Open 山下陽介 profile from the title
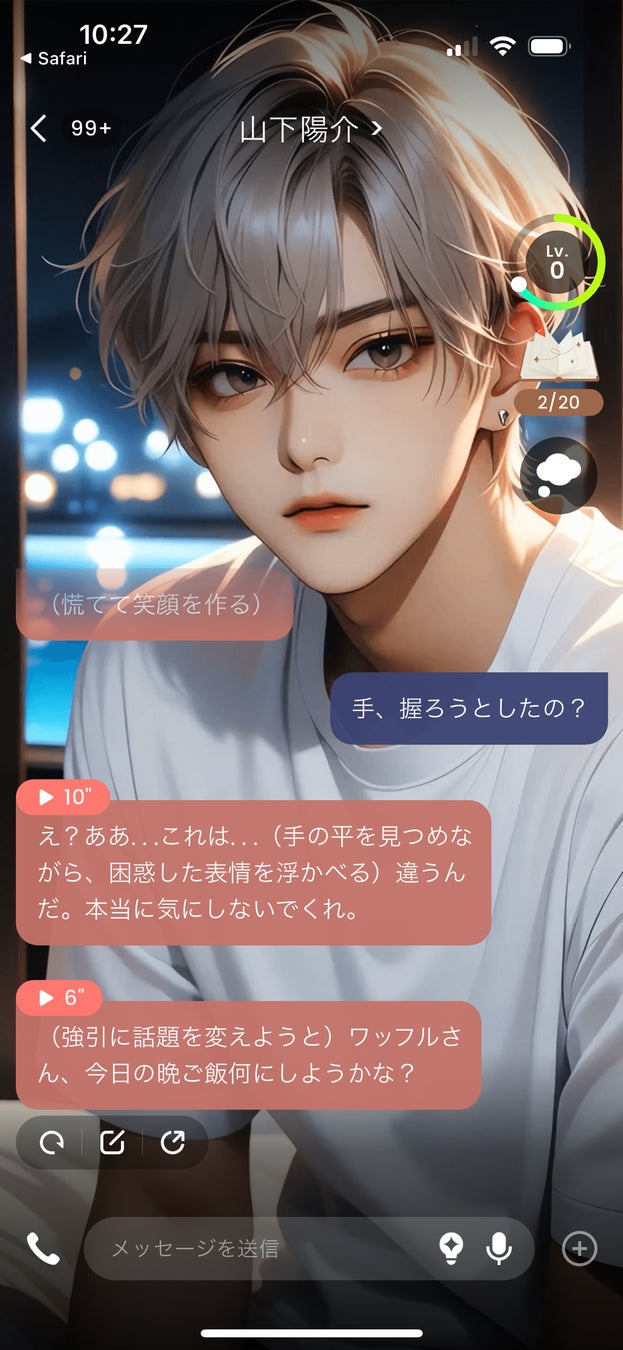Image resolution: width=623 pixels, height=1350 pixels. click(x=311, y=129)
